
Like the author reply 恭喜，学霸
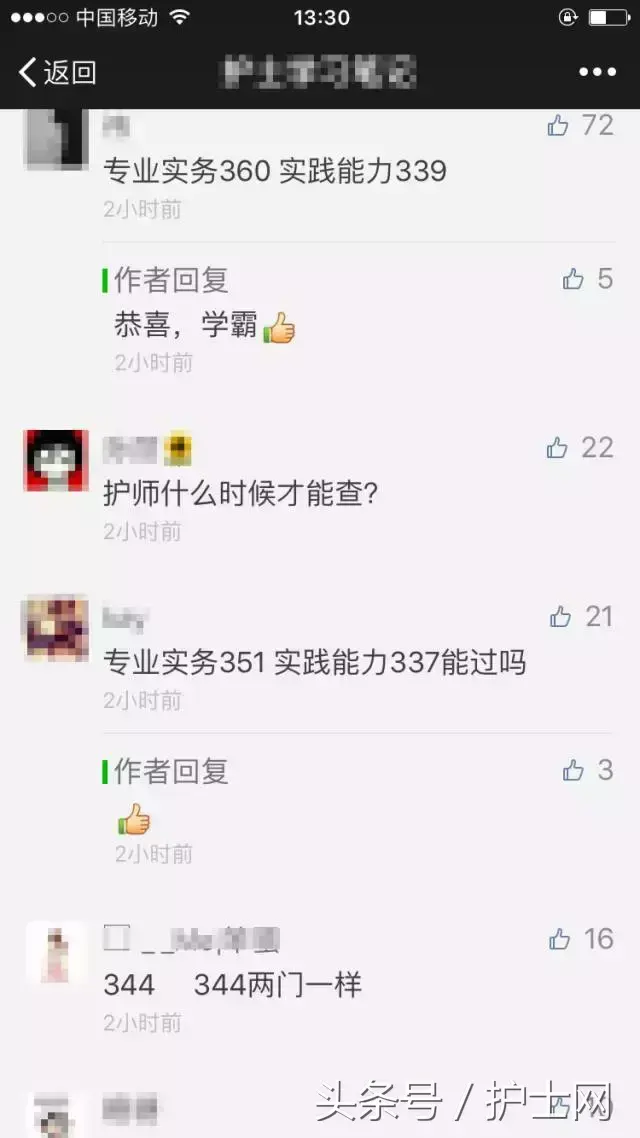(x=573, y=279)
